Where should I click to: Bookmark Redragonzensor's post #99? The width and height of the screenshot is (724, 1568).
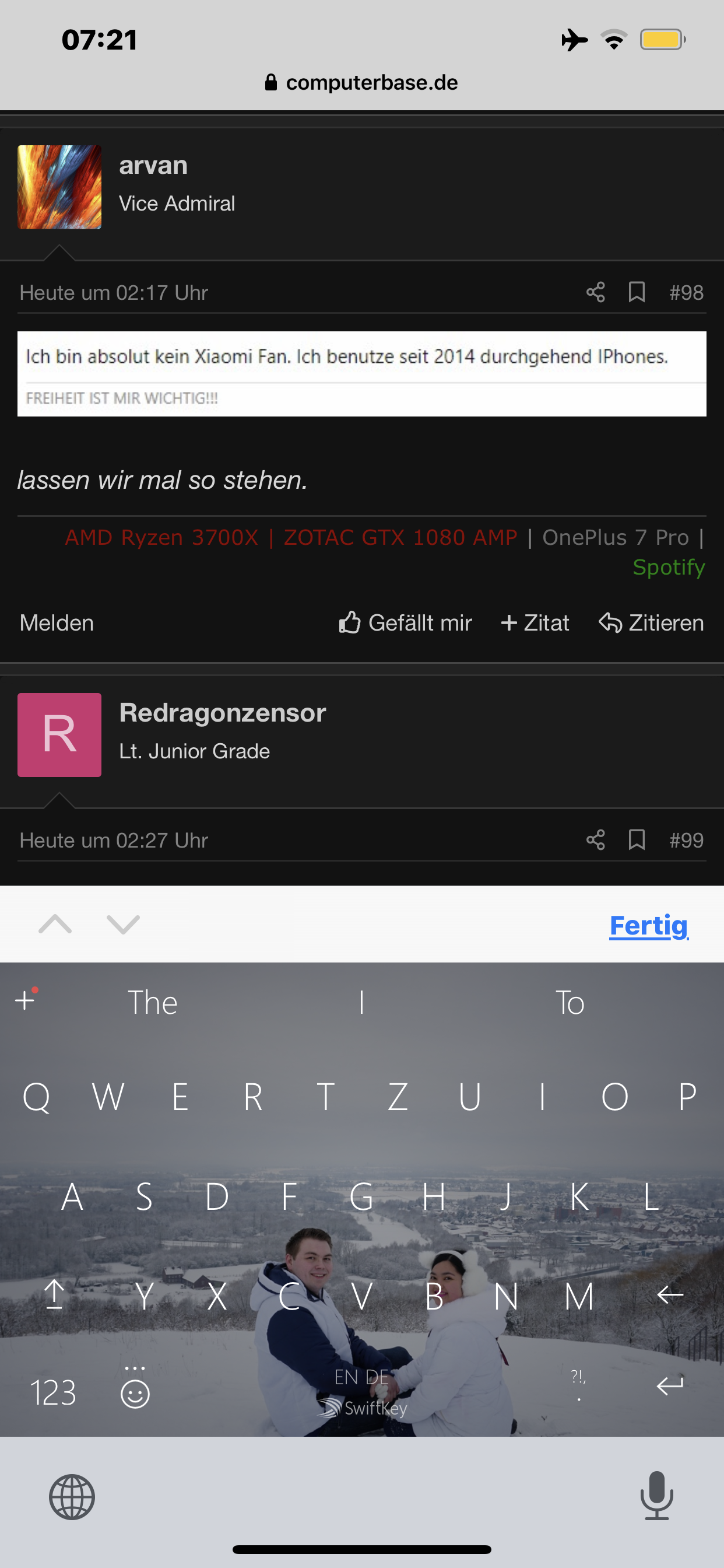point(637,840)
